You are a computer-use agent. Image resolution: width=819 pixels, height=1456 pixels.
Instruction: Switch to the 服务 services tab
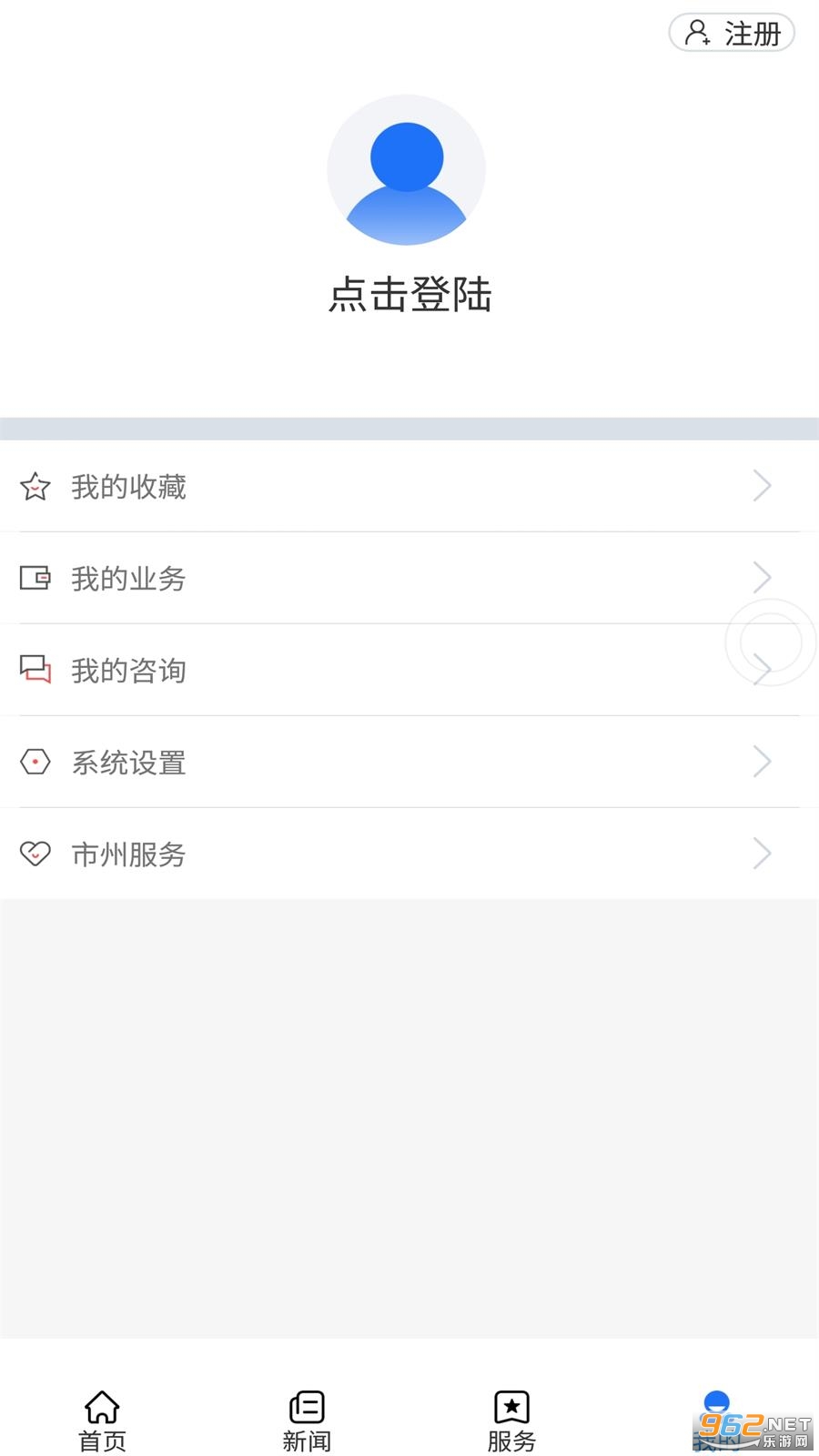pos(511,1421)
